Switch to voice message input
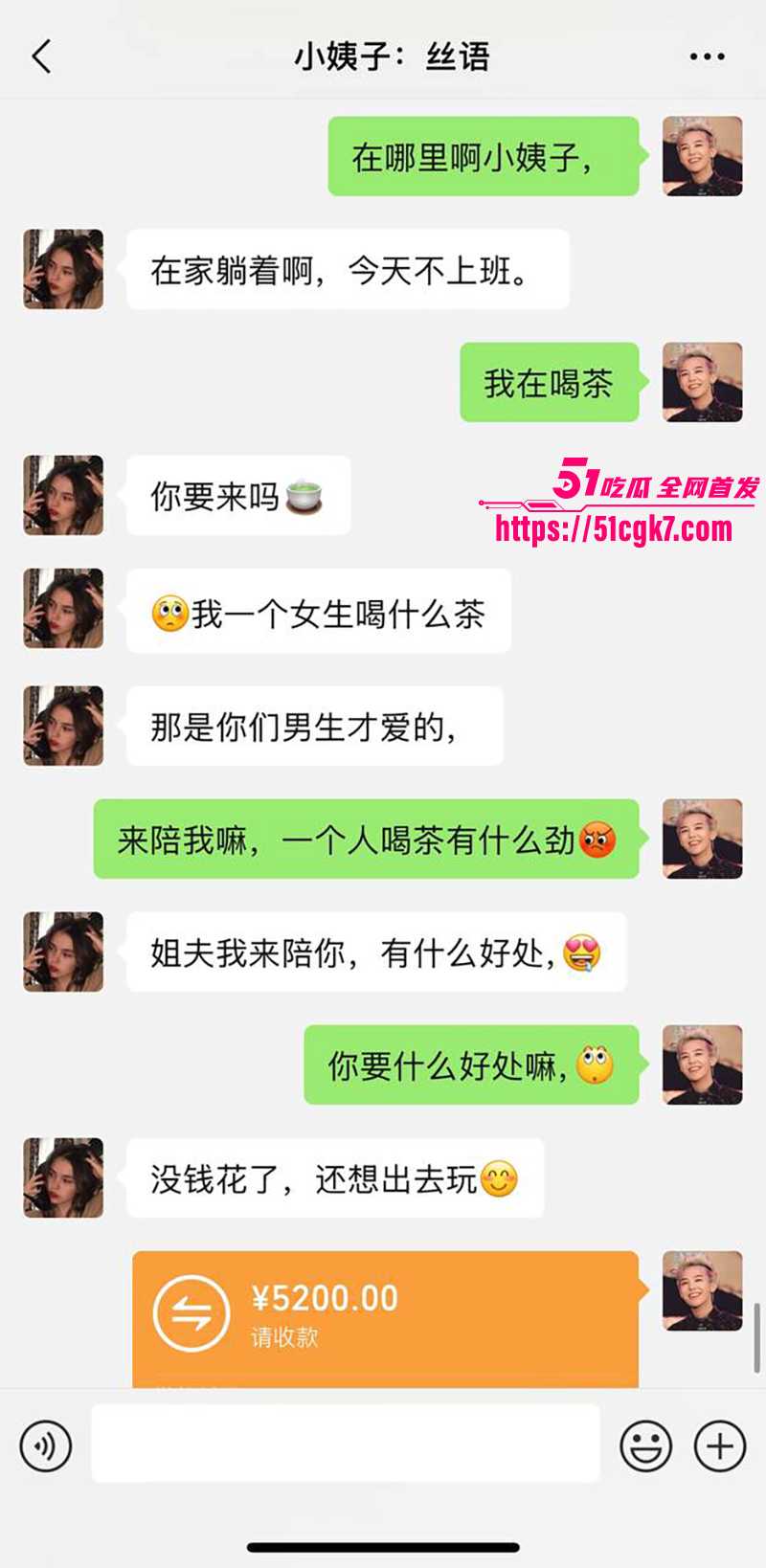This screenshot has height=1568, width=766. (x=46, y=1445)
